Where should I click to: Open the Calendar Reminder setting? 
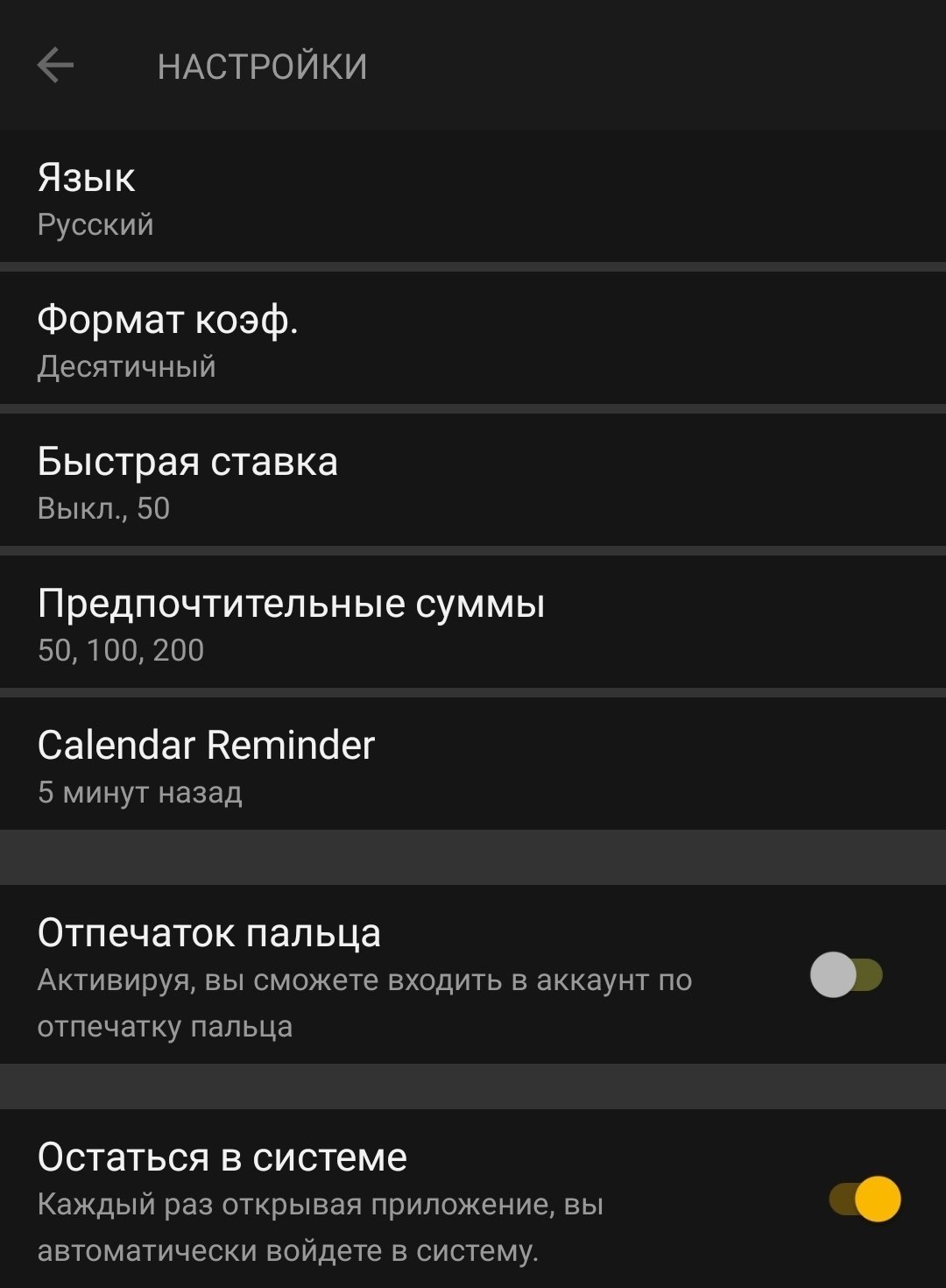click(473, 766)
